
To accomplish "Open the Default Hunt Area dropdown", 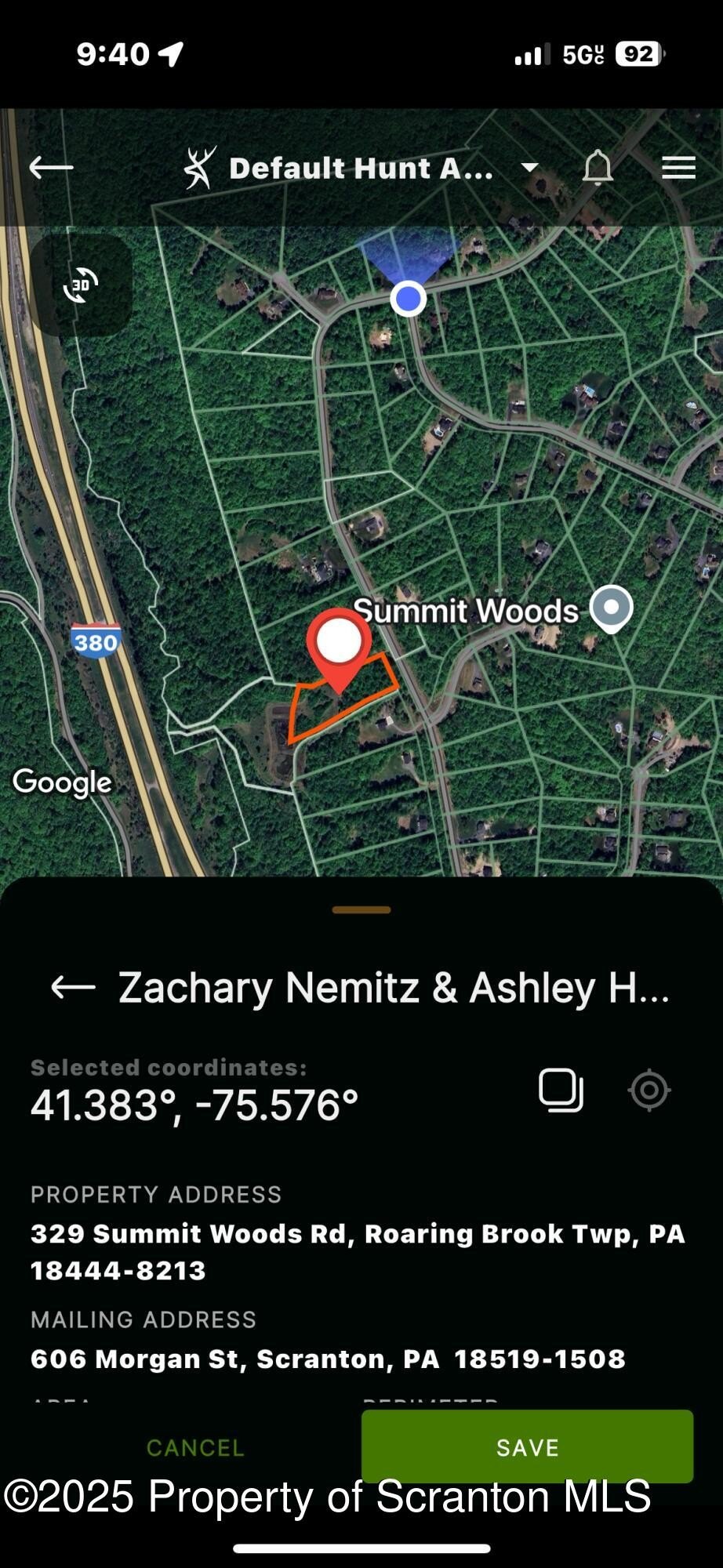I will (x=530, y=167).
